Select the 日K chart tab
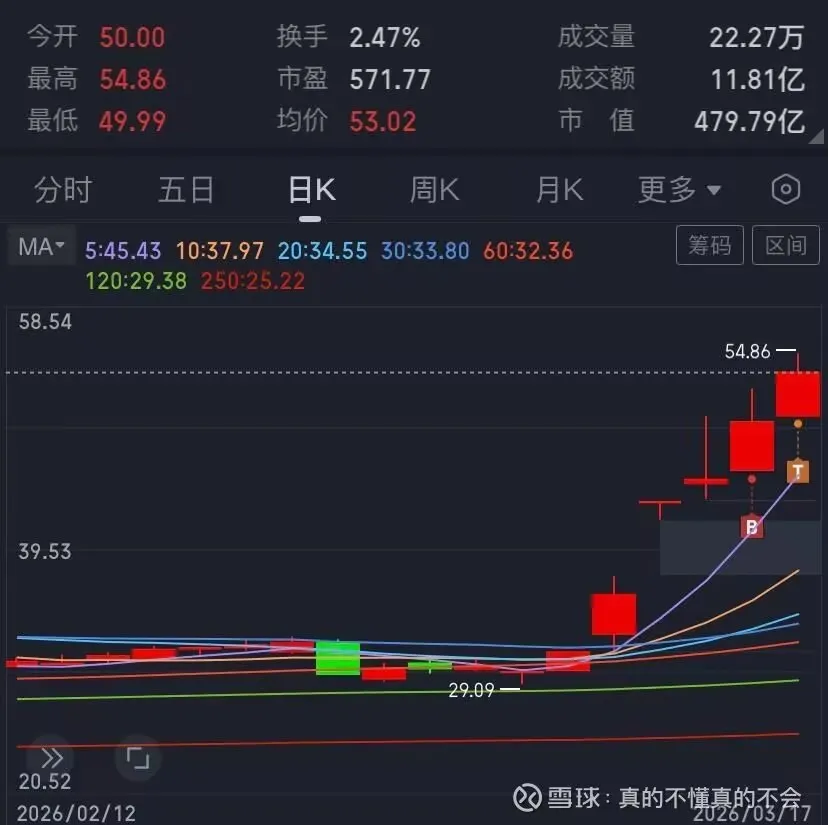The width and height of the screenshot is (828, 825). point(311,189)
